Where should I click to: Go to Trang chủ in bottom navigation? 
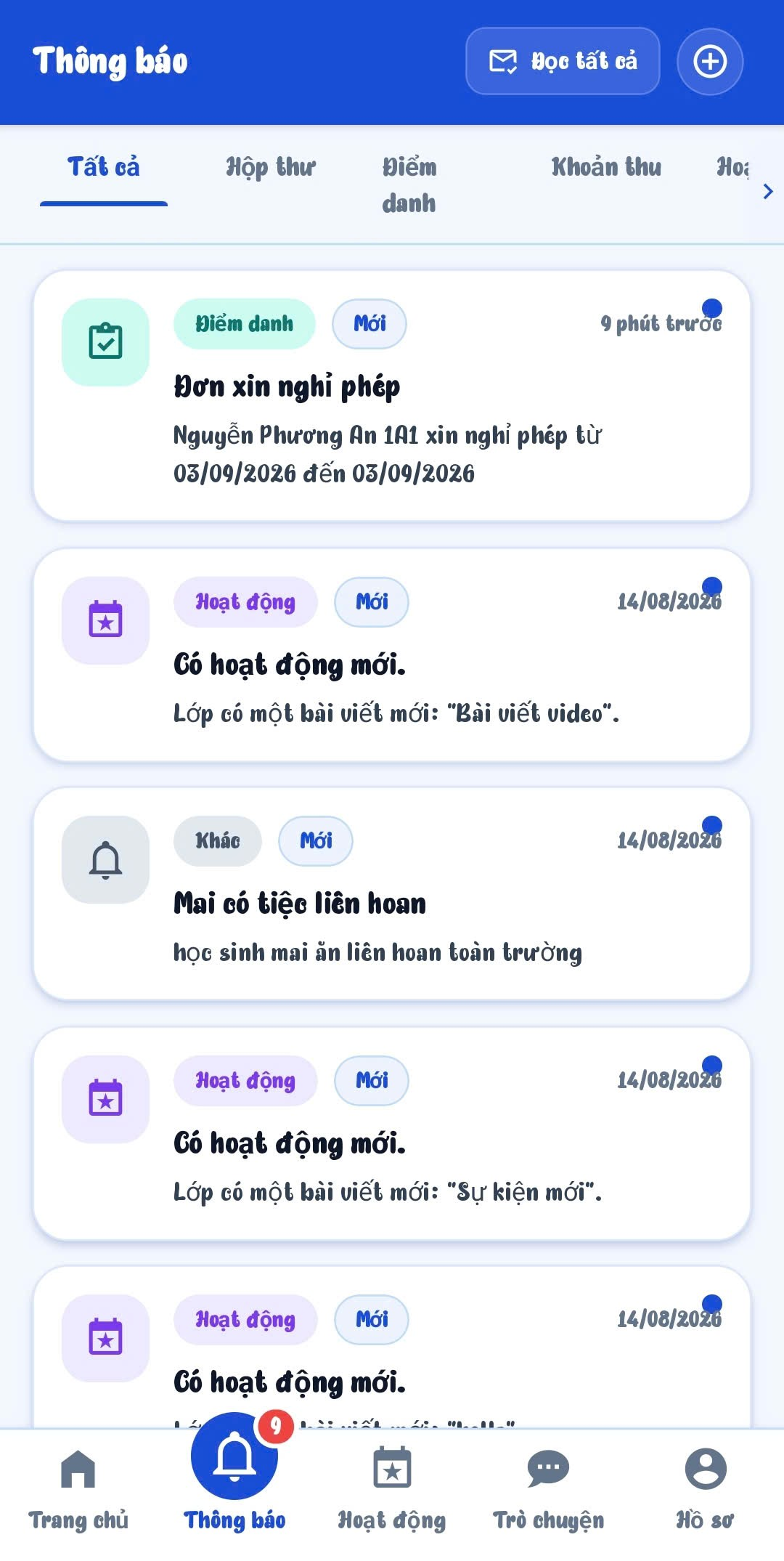pyautogui.click(x=78, y=1490)
